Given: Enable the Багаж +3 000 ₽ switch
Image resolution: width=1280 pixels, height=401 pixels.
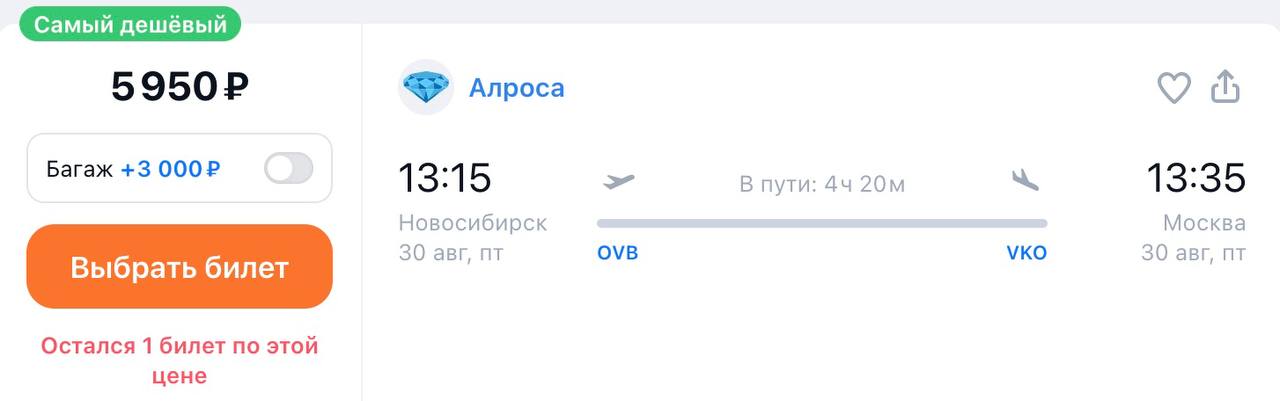Looking at the screenshot, I should 288,169.
